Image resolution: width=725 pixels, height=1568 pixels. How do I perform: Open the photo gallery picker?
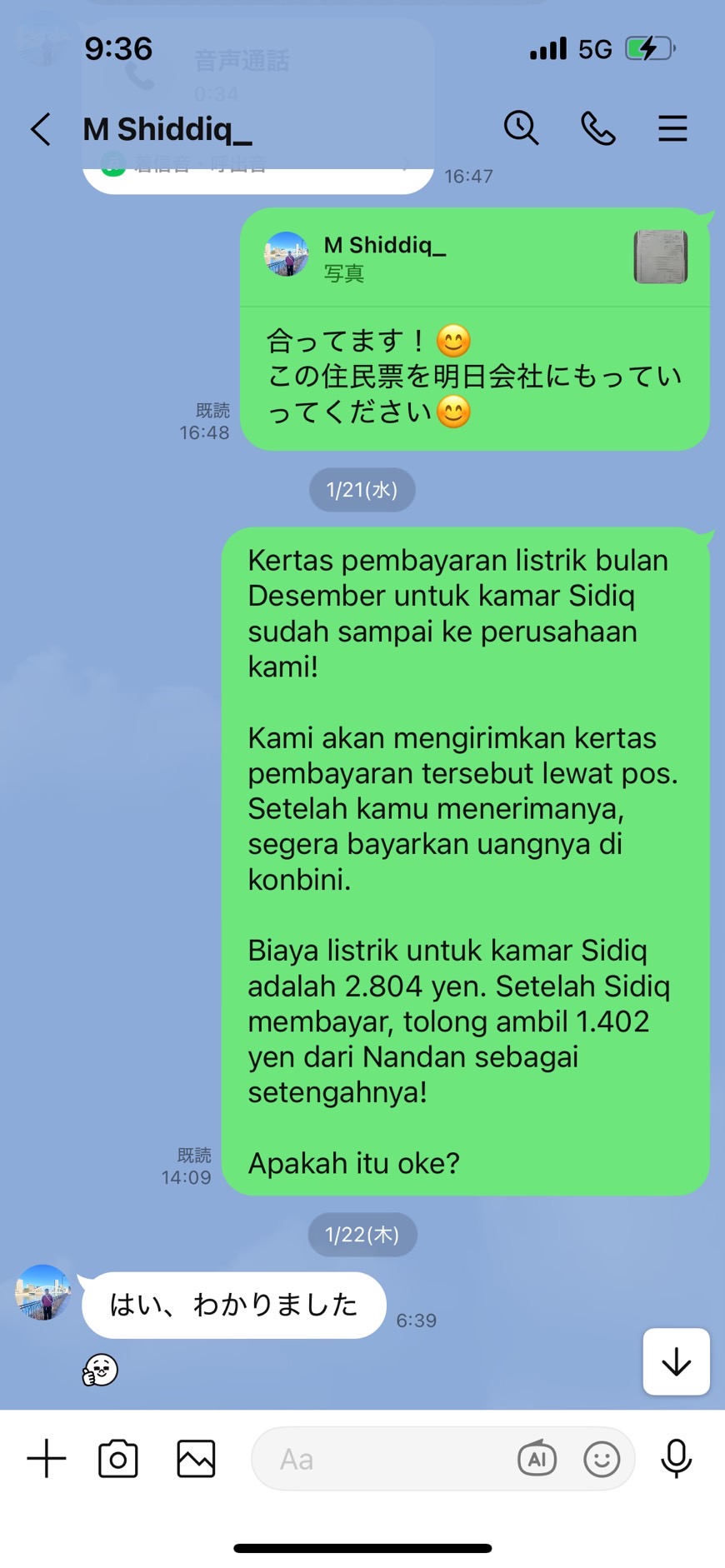[196, 1459]
